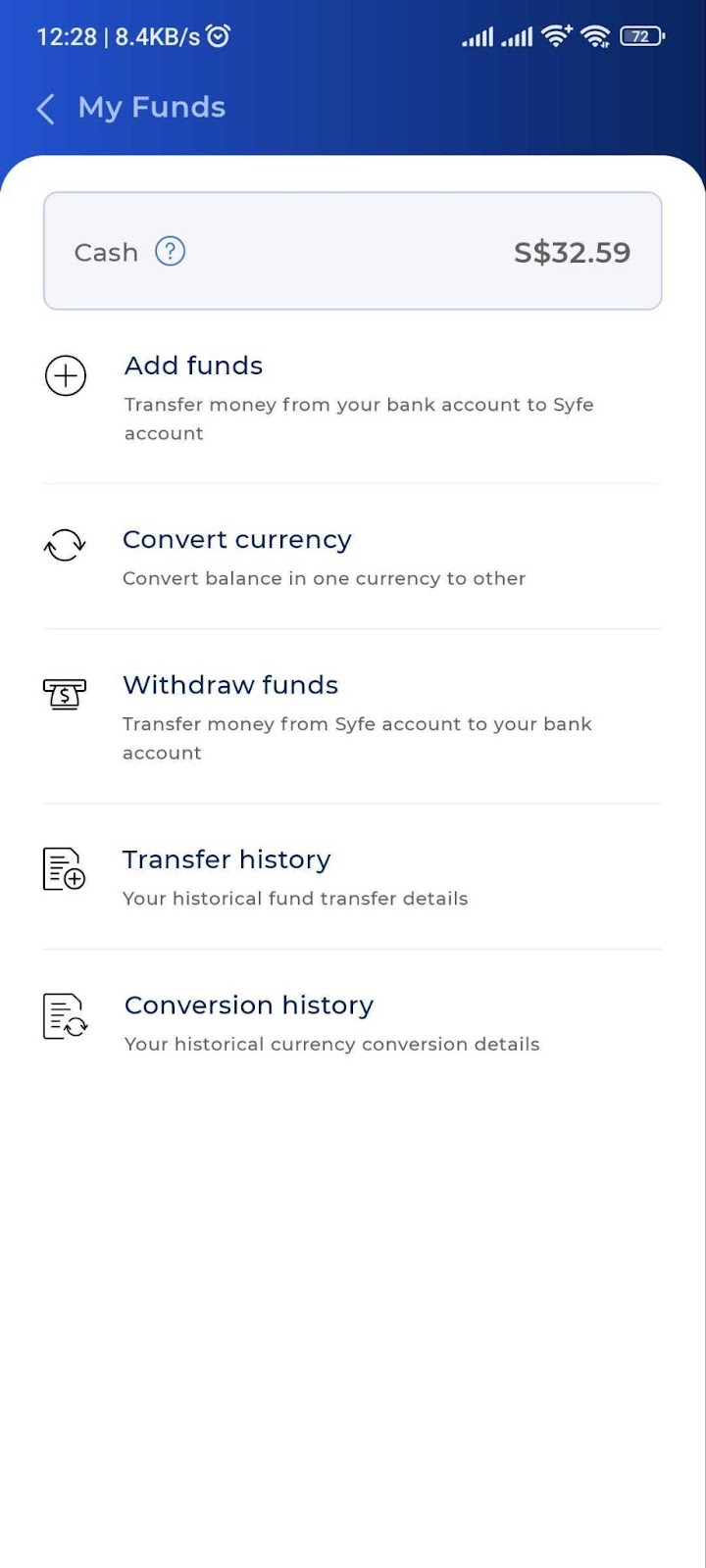The height and width of the screenshot is (1568, 706).
Task: Open Add funds
Action: 353,399
